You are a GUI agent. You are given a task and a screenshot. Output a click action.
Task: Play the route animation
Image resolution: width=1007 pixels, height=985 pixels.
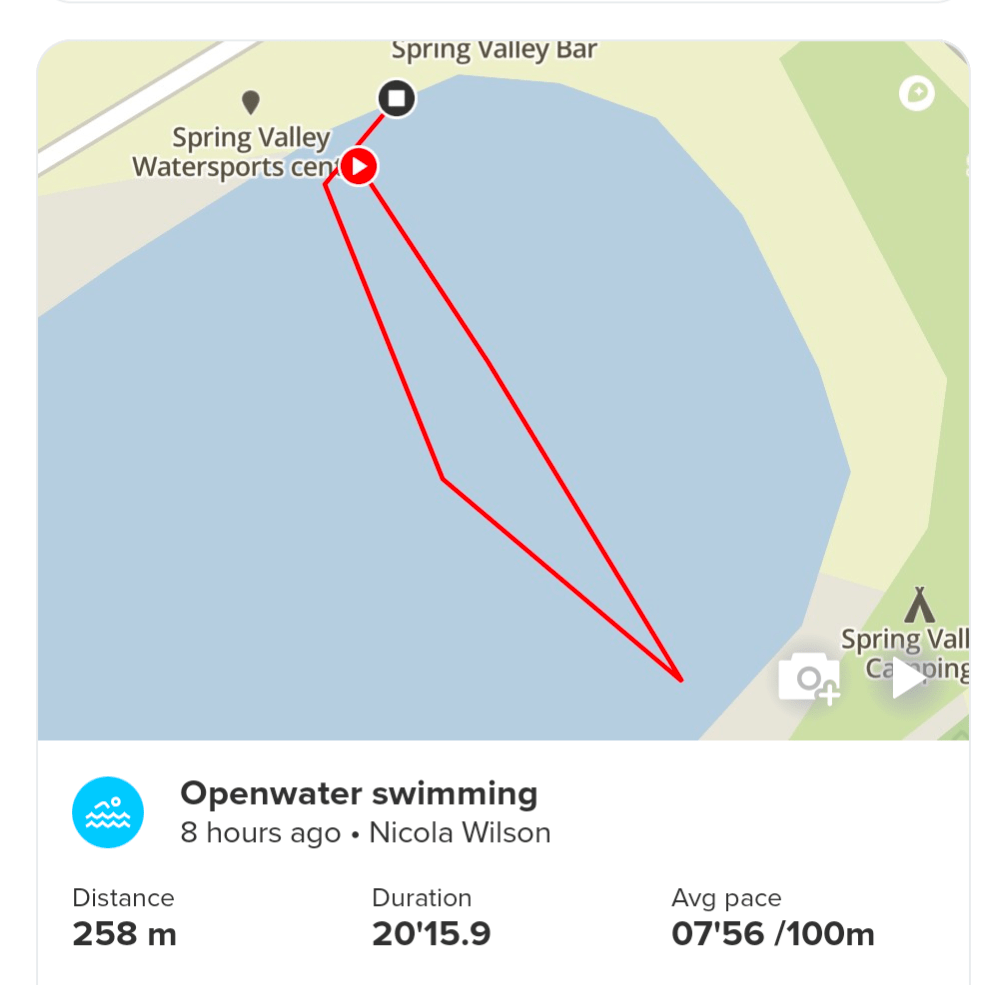(909, 679)
